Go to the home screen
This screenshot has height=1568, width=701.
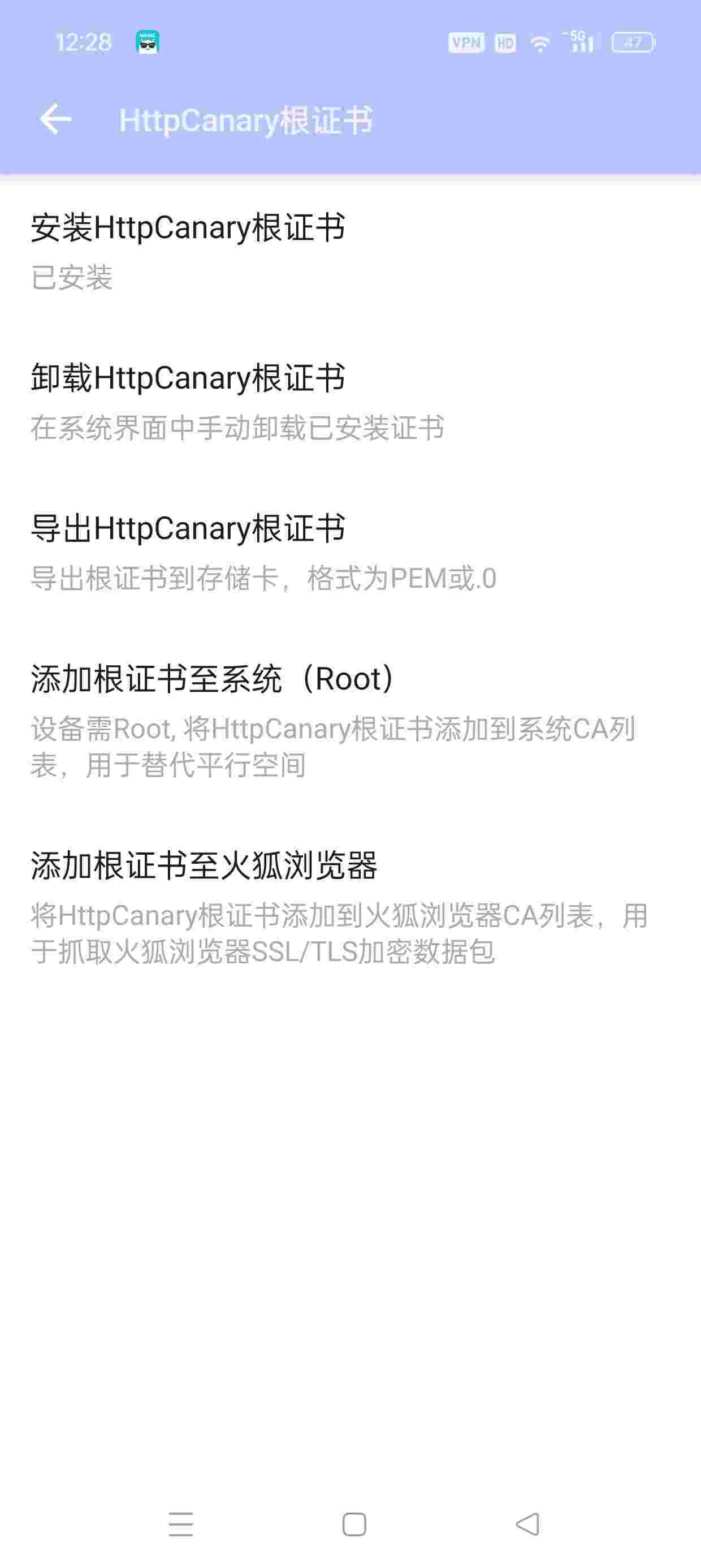354,1524
